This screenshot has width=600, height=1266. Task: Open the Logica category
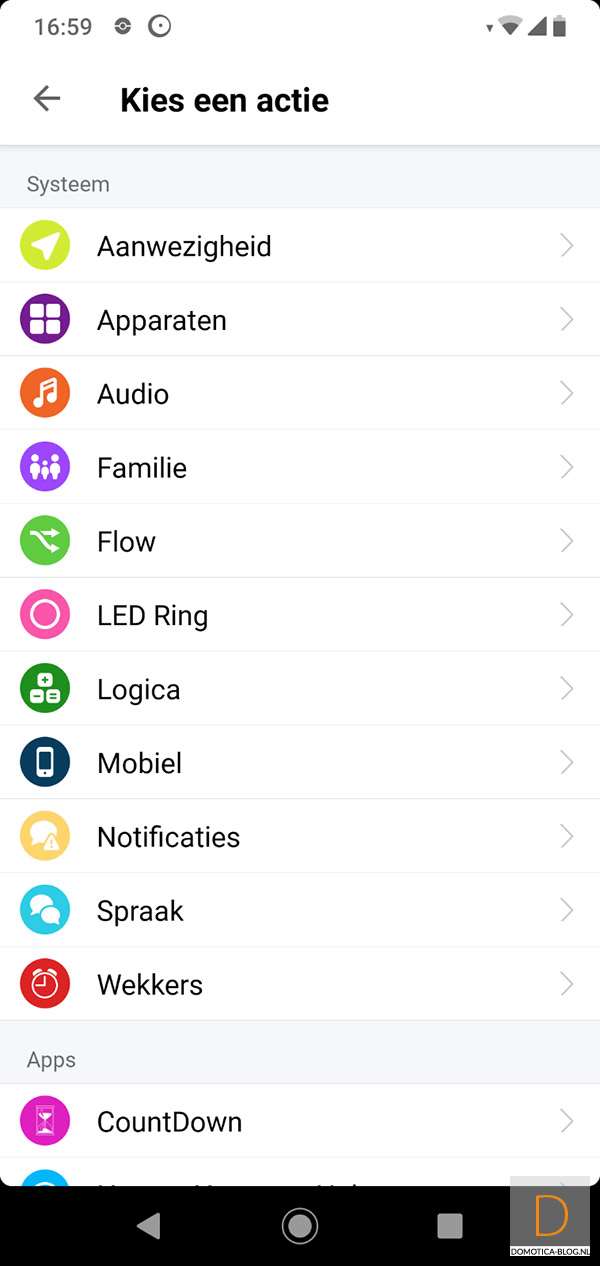click(300, 690)
